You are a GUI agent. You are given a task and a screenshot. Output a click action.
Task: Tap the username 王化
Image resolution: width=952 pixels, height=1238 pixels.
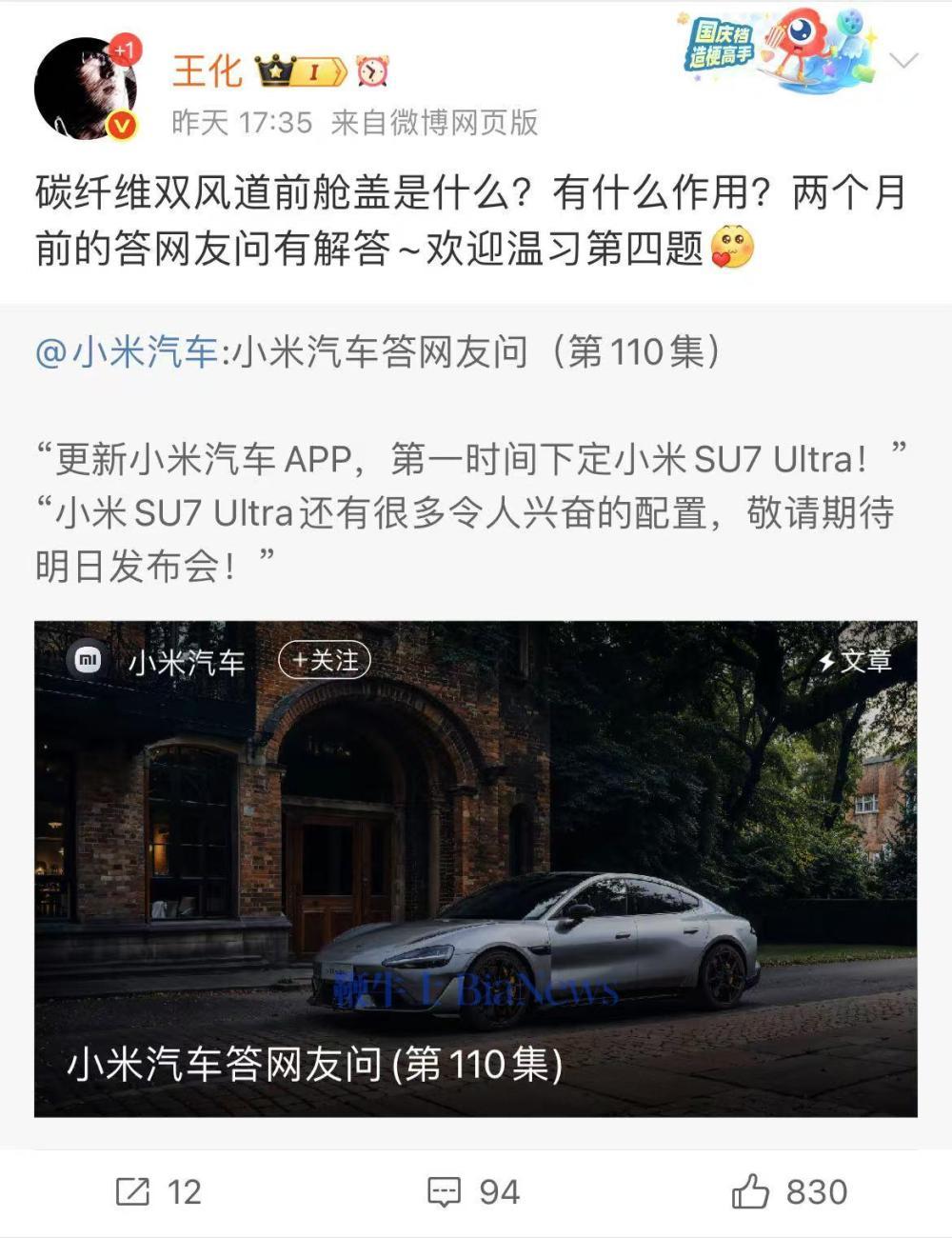[207, 70]
